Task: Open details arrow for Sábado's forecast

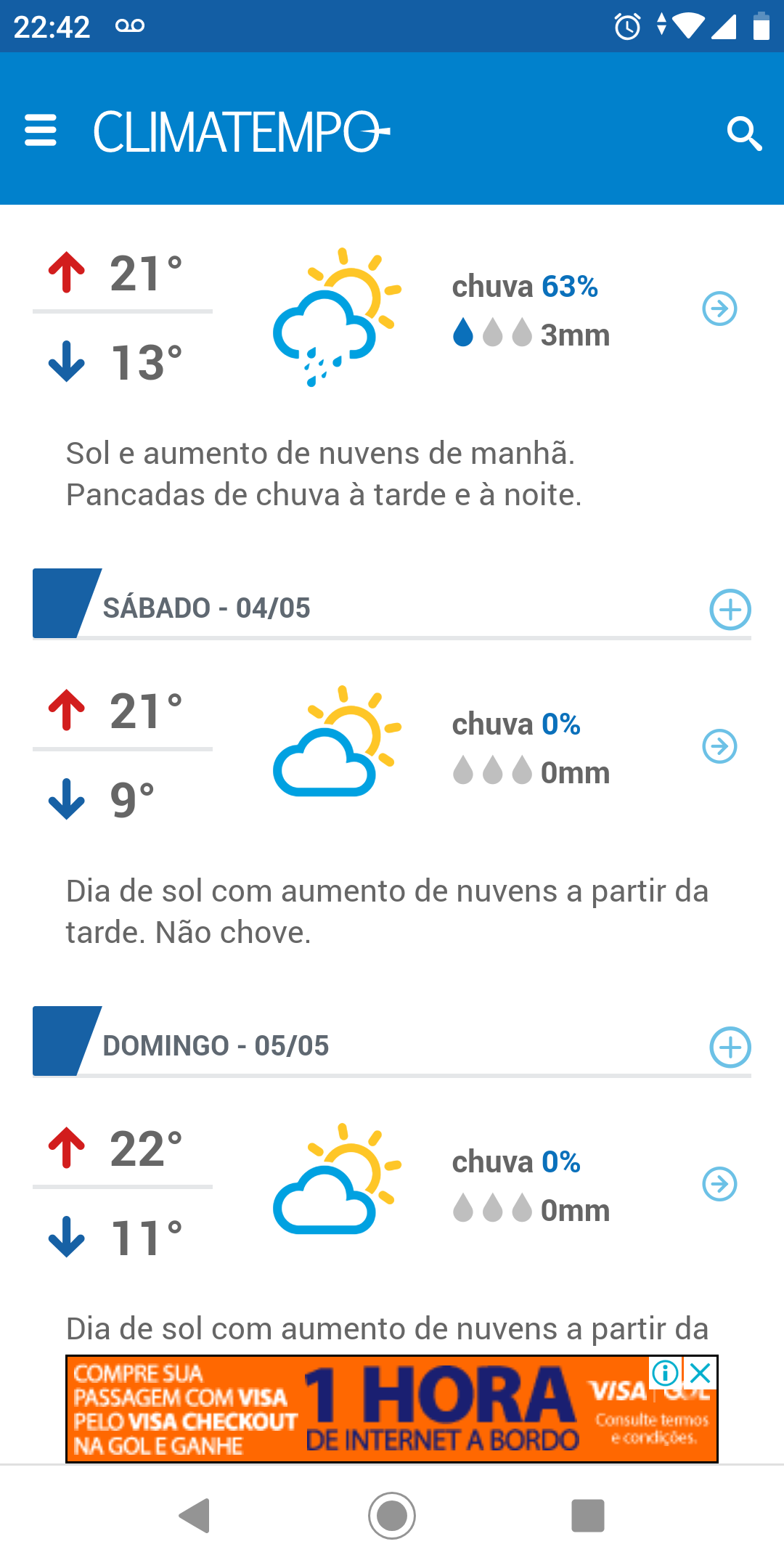Action: tap(720, 746)
